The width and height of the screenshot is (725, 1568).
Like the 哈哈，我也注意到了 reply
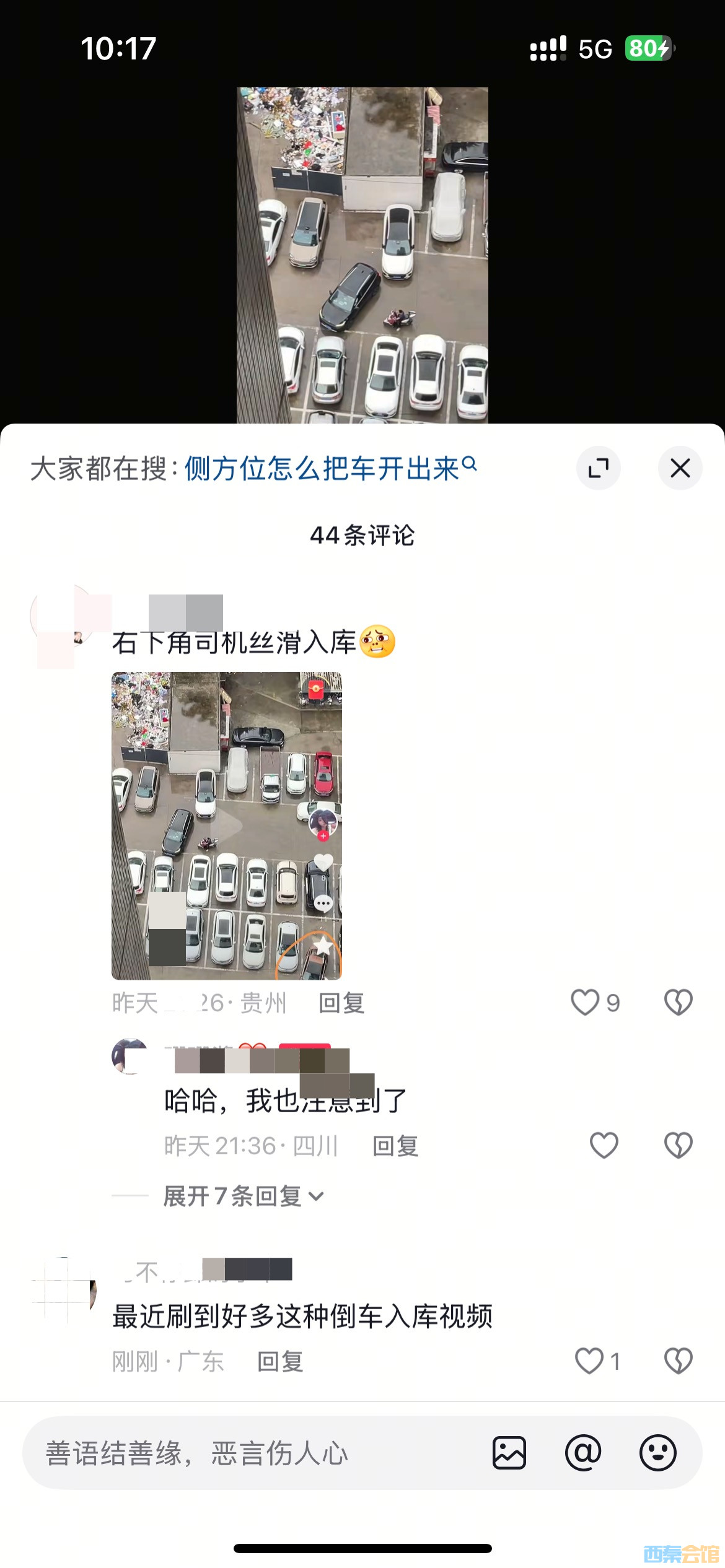tap(604, 1146)
